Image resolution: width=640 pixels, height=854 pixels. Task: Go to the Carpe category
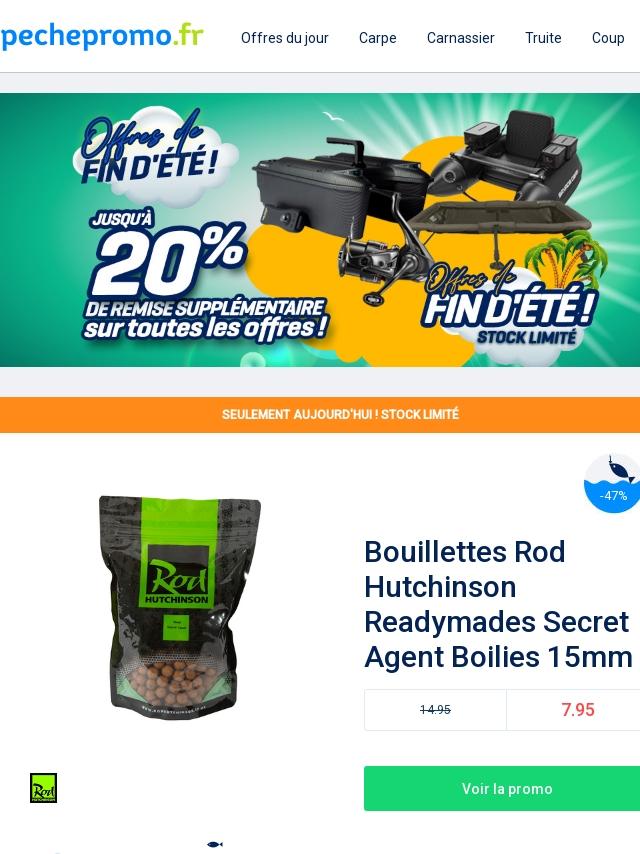(x=377, y=38)
